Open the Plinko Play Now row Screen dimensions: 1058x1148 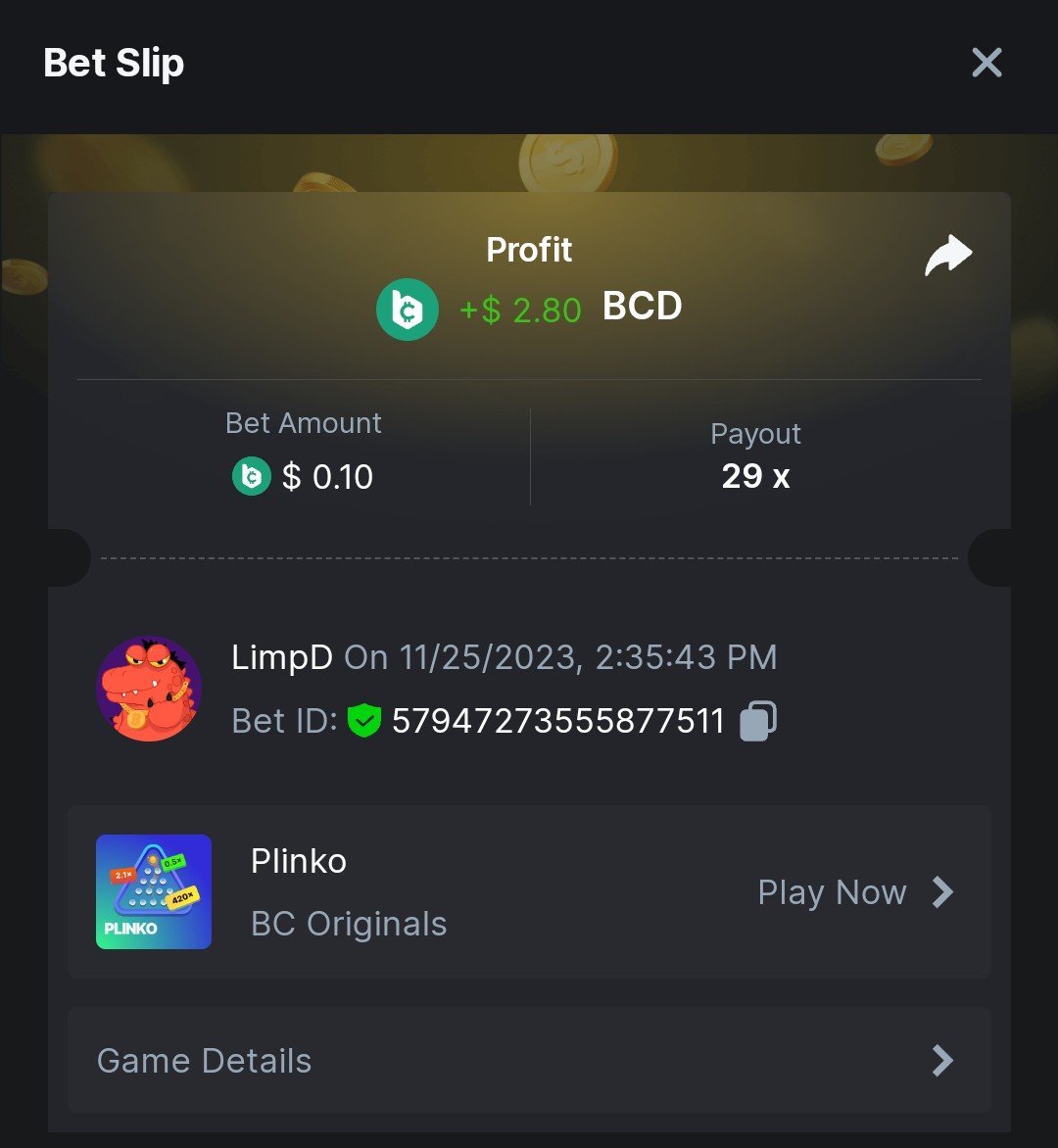point(854,892)
